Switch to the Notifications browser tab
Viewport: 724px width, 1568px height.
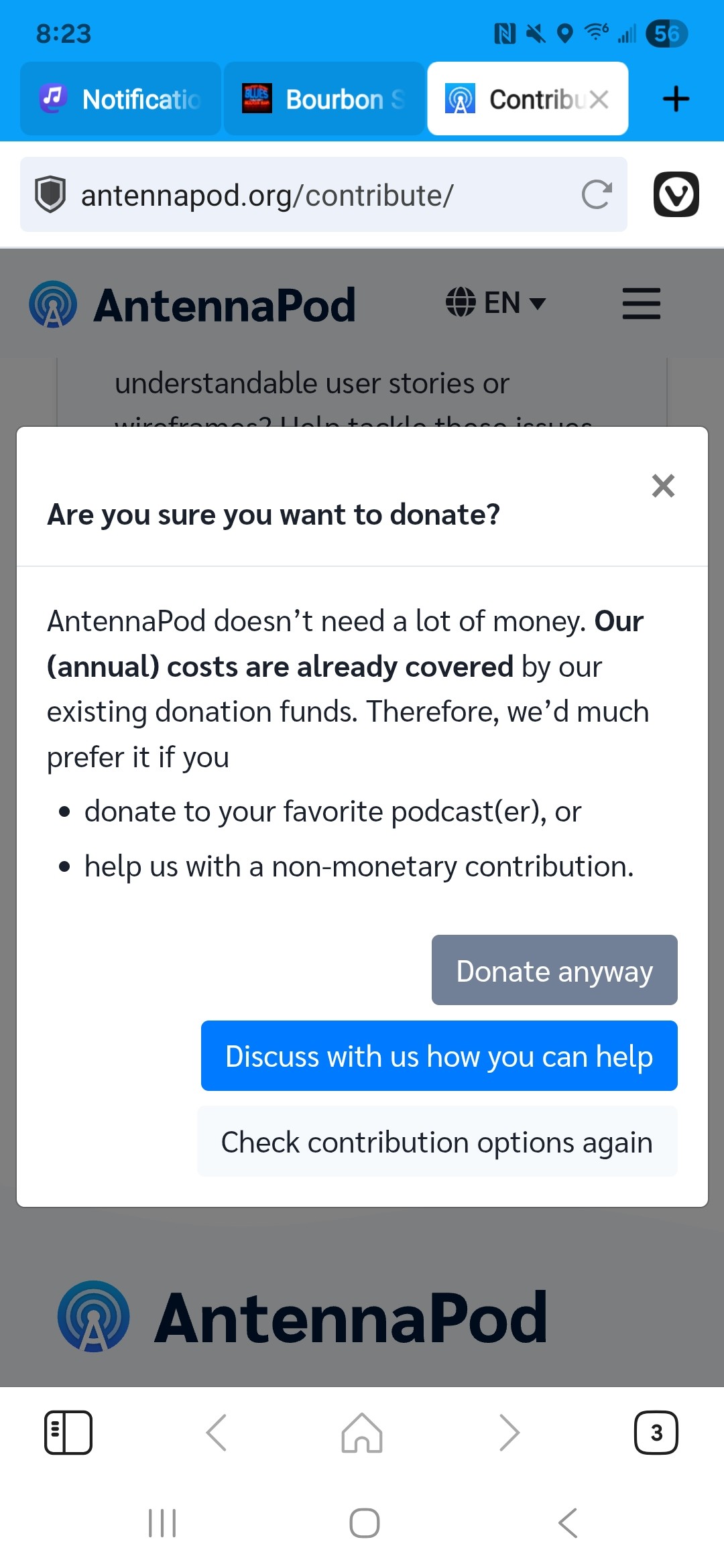[121, 99]
